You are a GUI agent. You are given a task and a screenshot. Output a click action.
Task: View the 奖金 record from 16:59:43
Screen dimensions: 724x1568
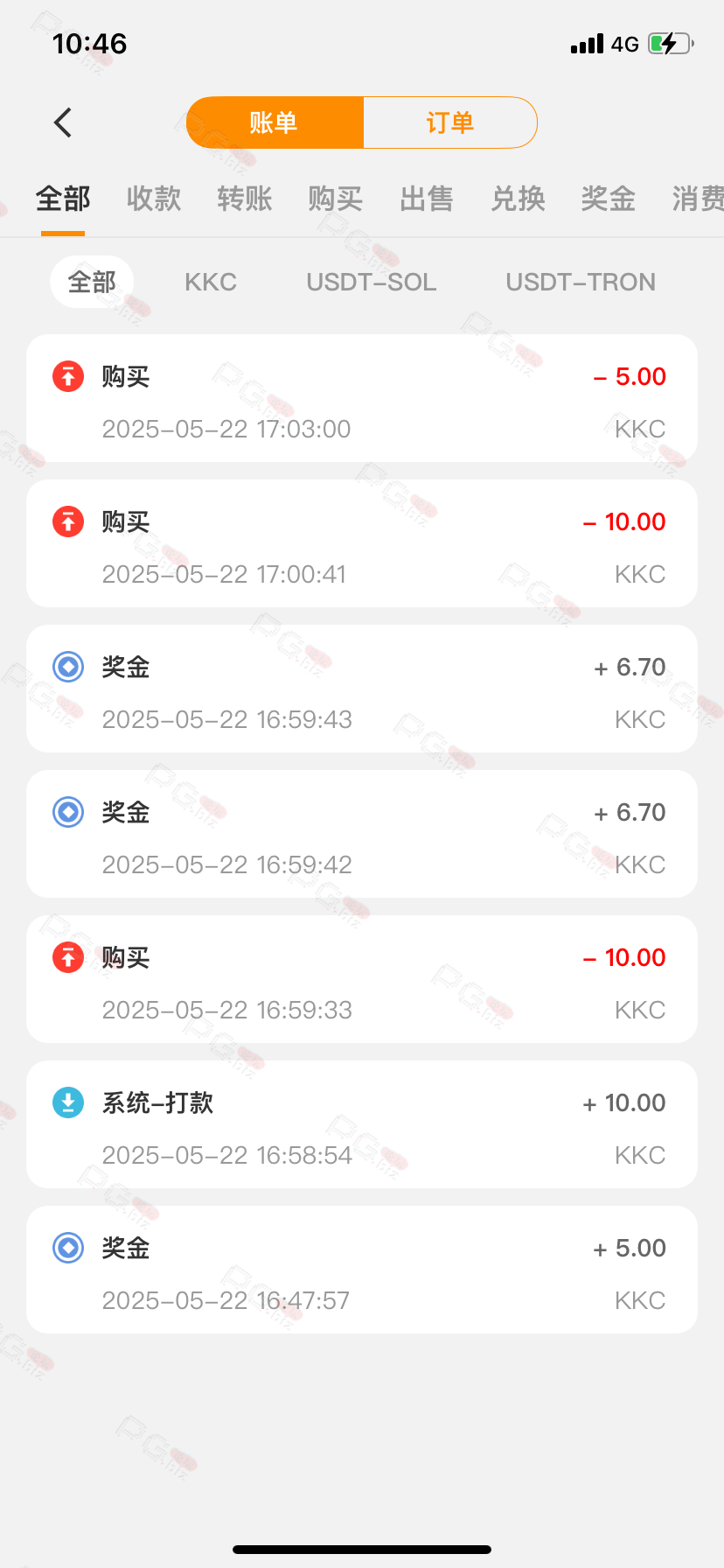pos(362,689)
